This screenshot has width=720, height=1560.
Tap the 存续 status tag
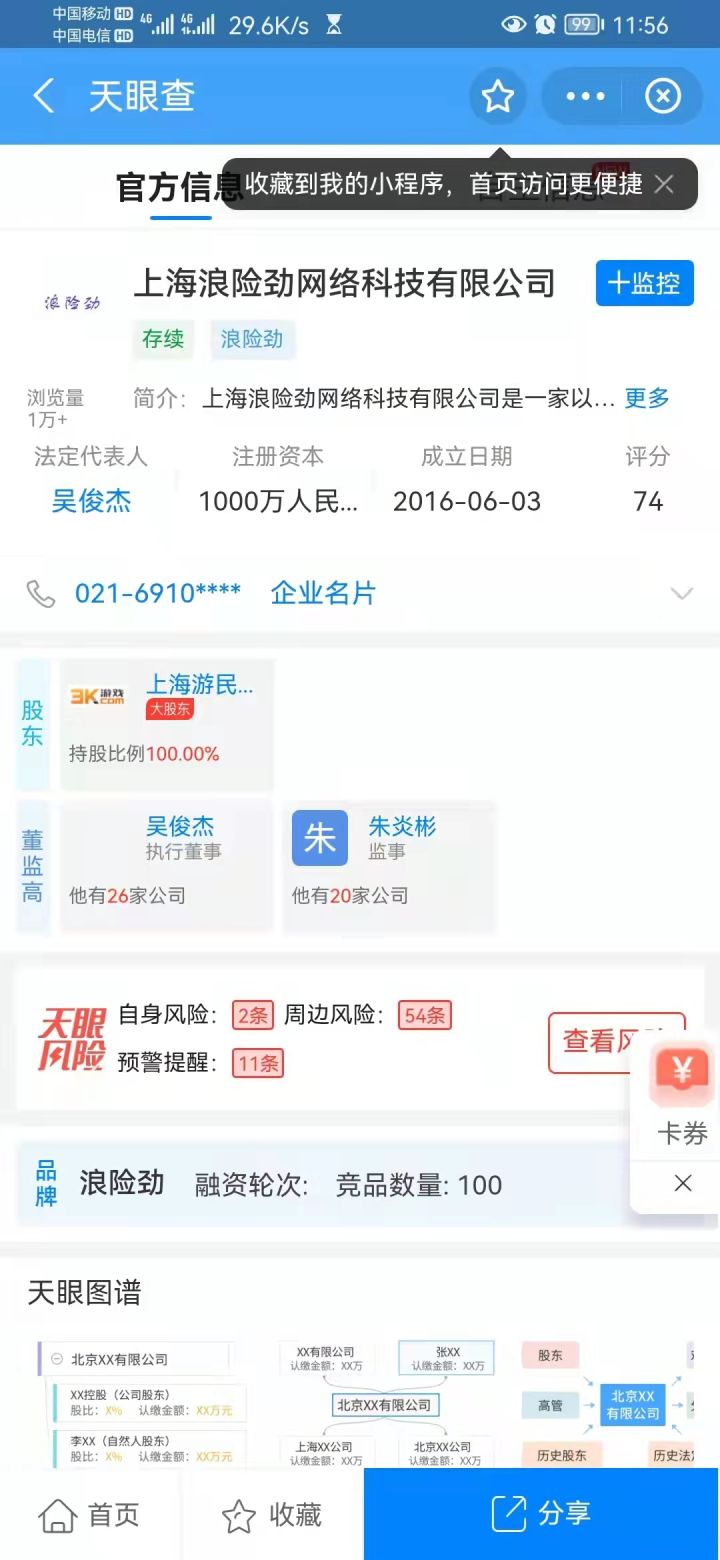click(162, 340)
